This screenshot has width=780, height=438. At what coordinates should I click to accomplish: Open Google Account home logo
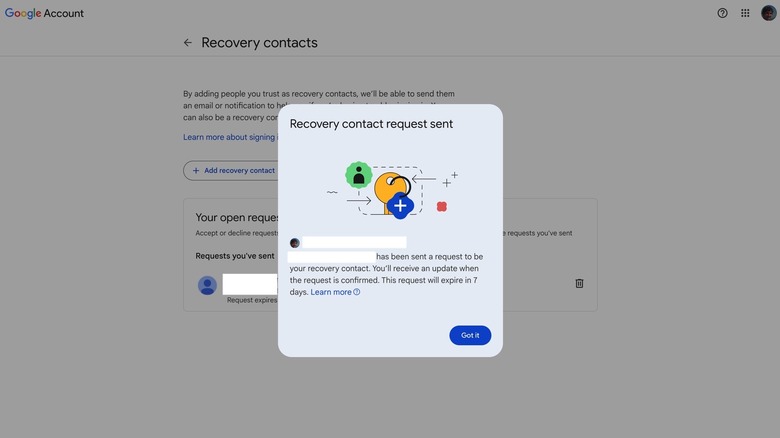(45, 13)
